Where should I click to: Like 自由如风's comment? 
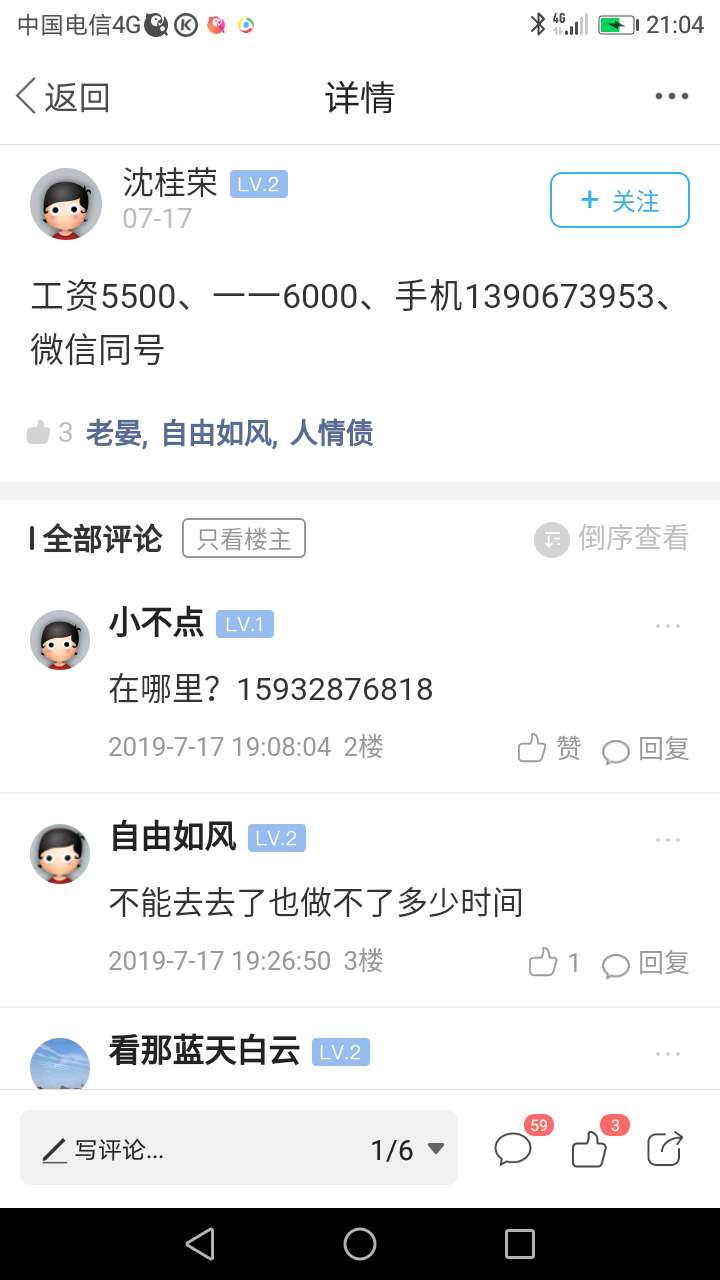click(554, 963)
